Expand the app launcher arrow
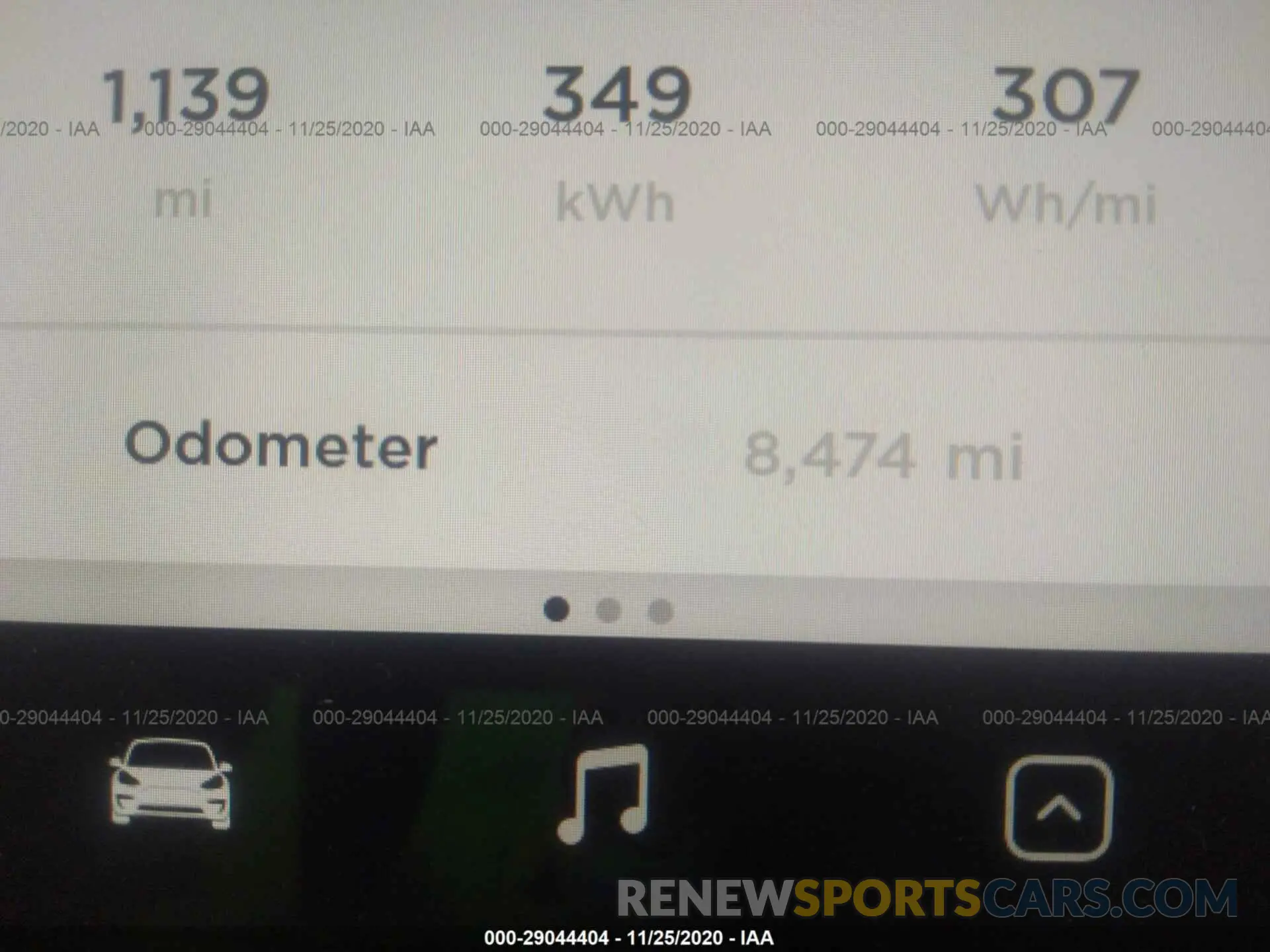This screenshot has height=952, width=1270. coord(1058,809)
